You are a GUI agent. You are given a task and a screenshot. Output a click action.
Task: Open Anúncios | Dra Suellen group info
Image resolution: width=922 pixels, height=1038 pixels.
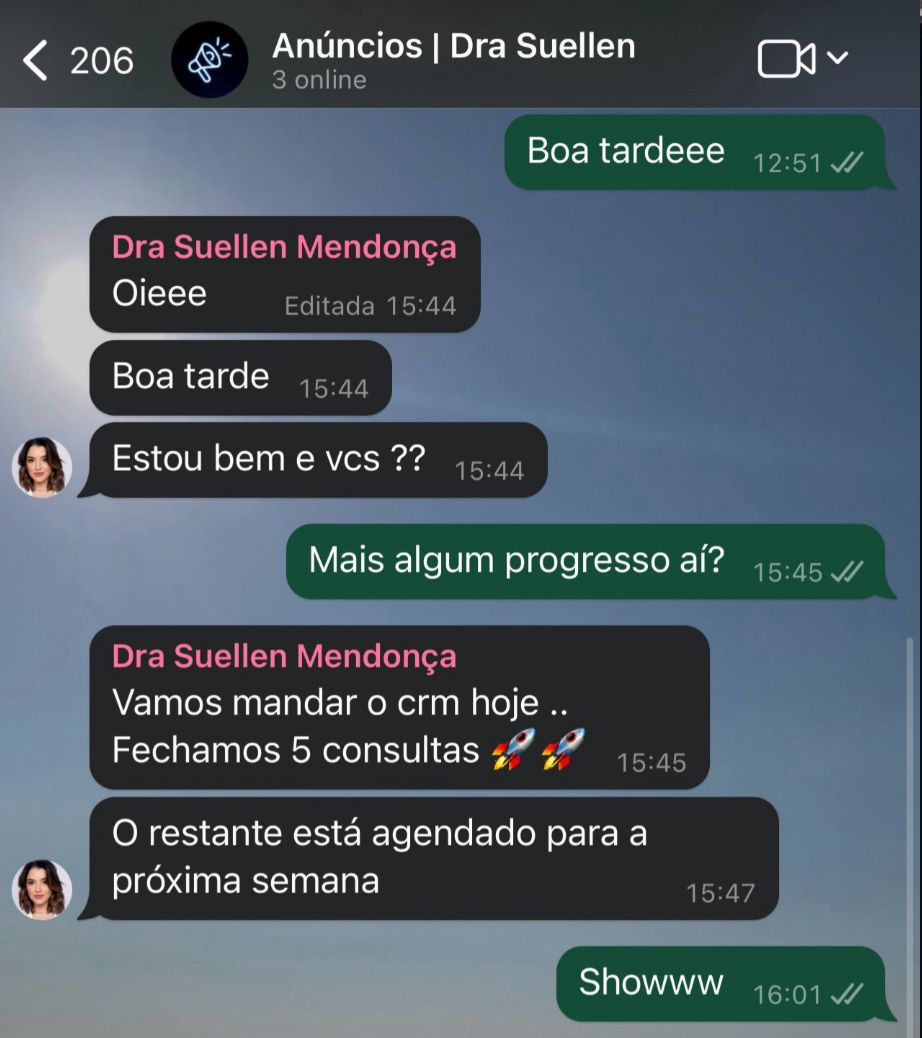pos(452,60)
